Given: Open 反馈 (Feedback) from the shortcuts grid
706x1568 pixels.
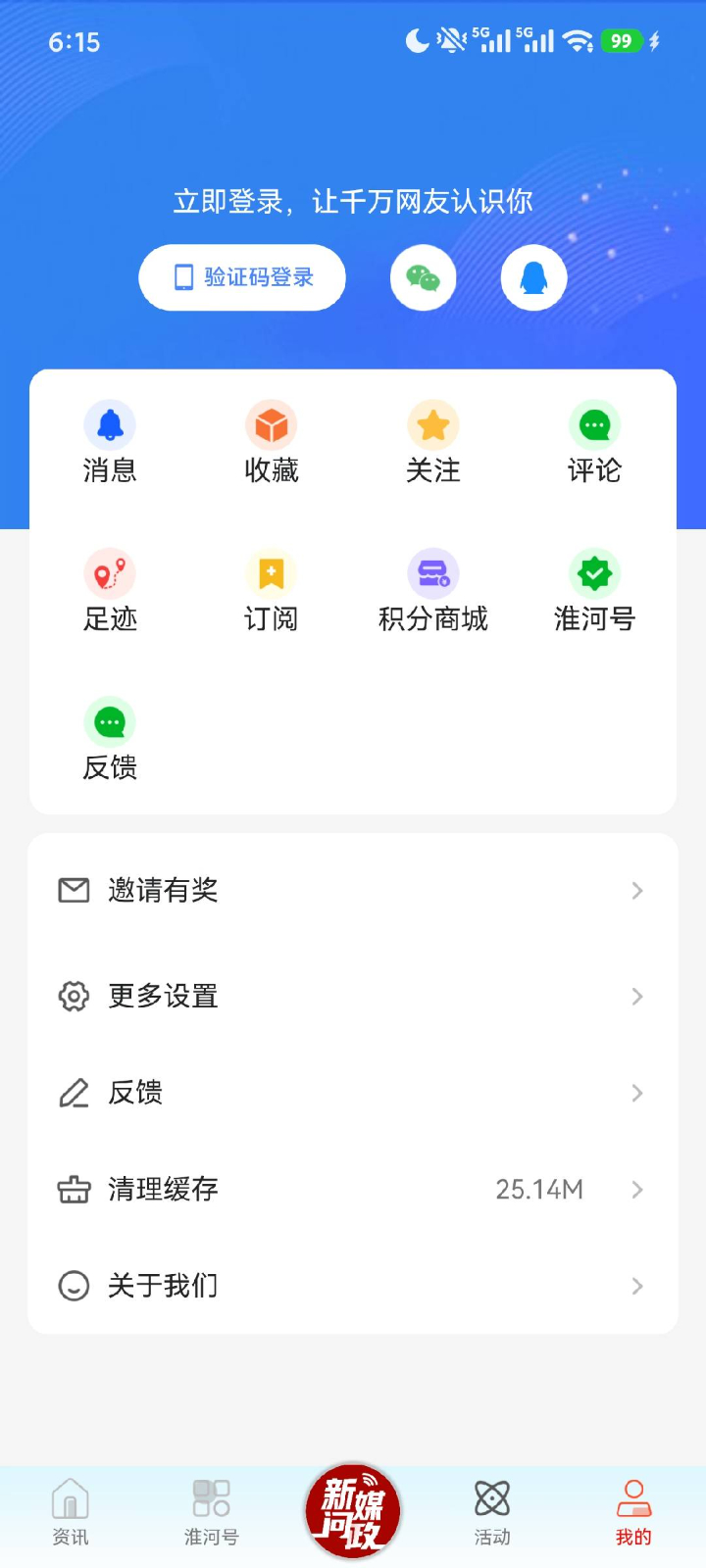Looking at the screenshot, I should tap(110, 737).
